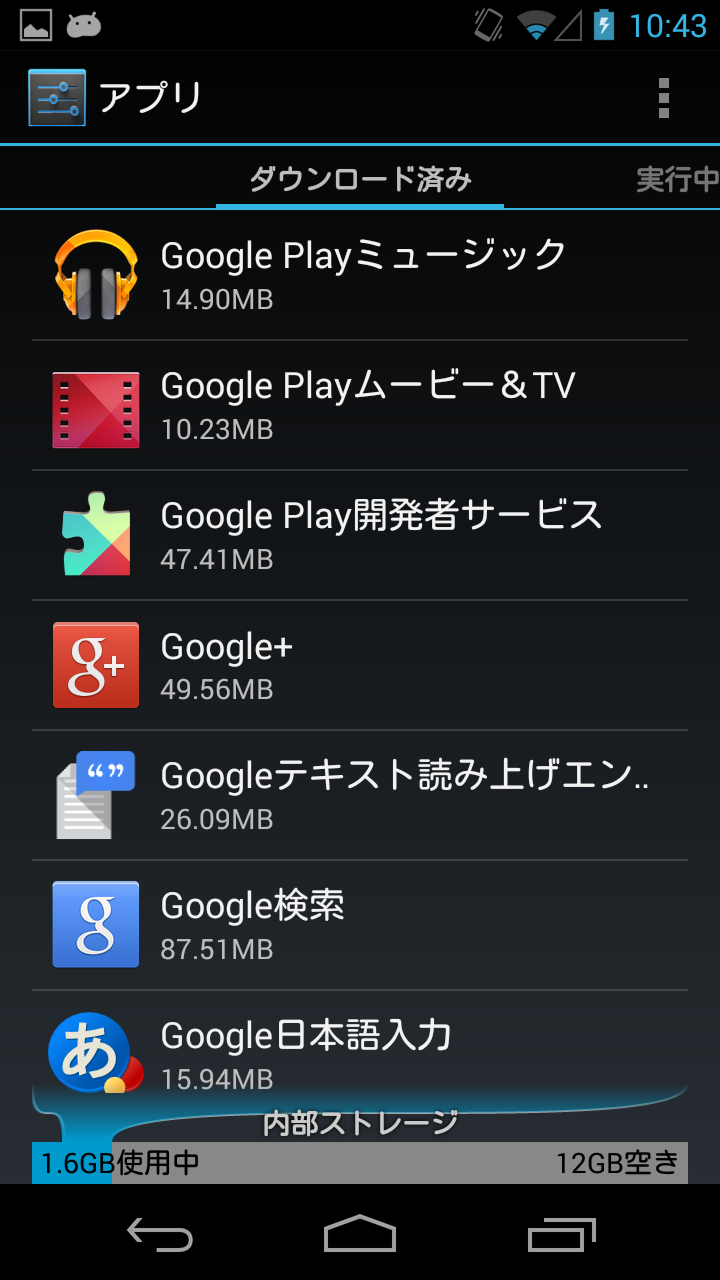View Google Play開発者サービス details
The height and width of the screenshot is (1280, 720).
360,535
